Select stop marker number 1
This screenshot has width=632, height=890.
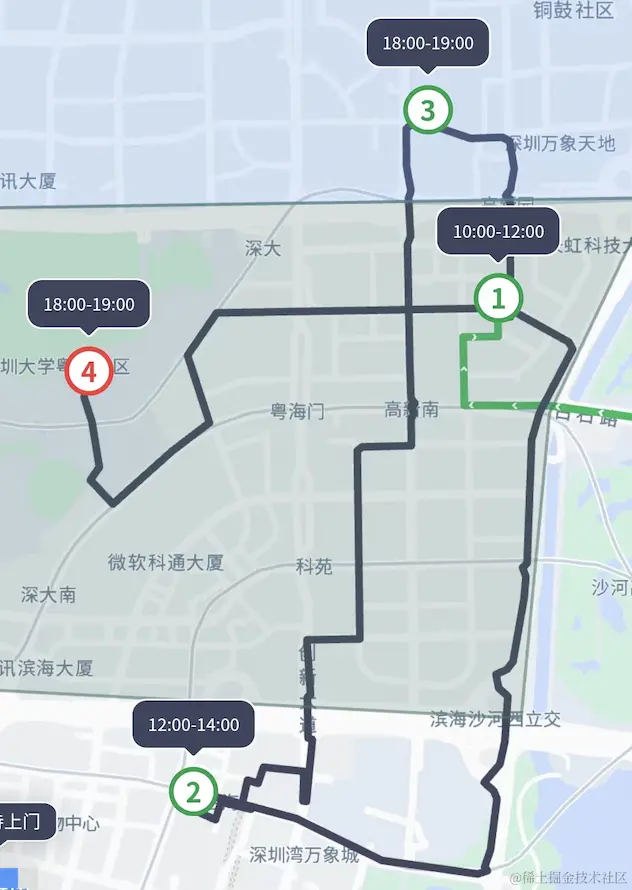coord(498,298)
